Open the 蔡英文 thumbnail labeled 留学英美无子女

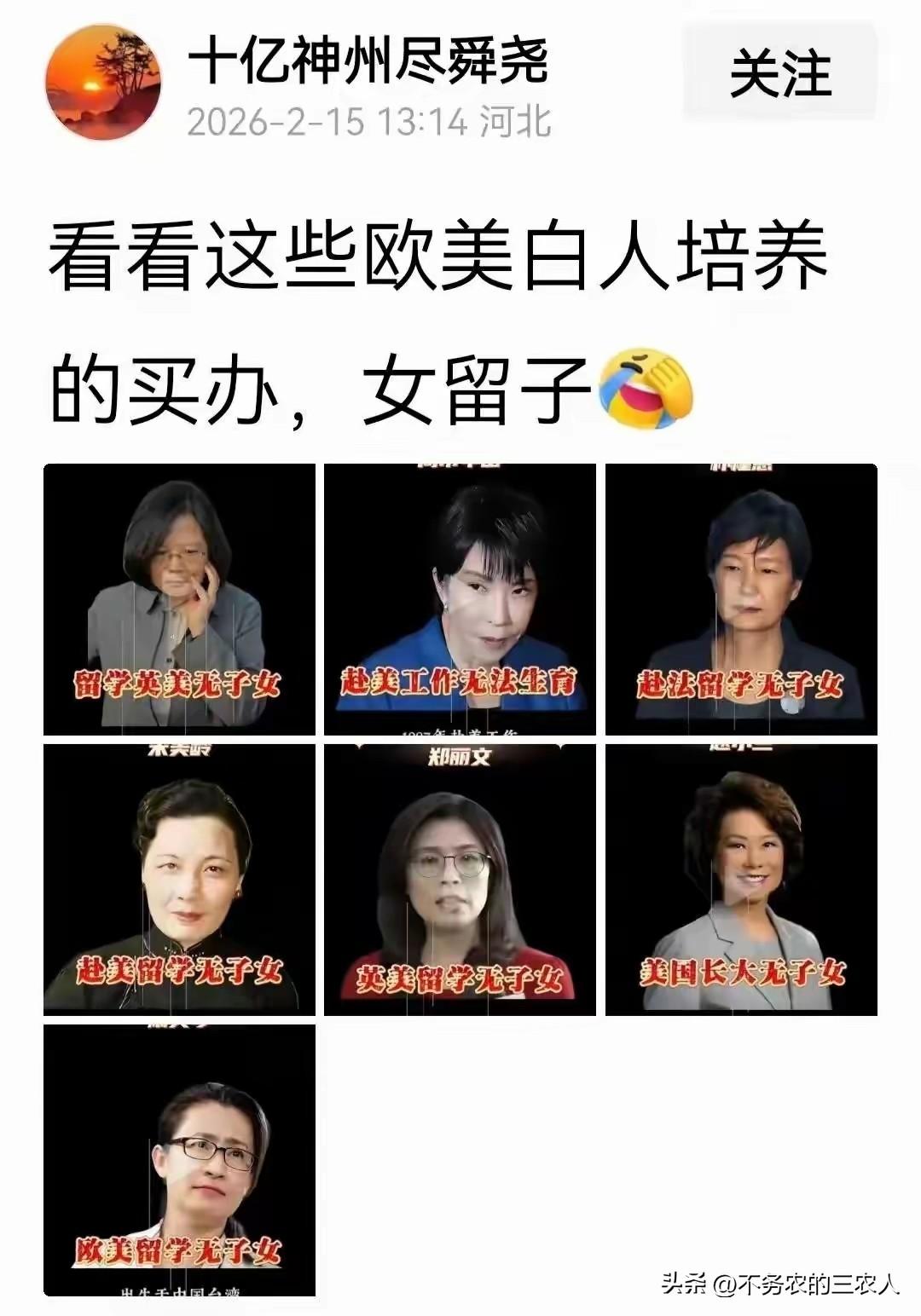[x=177, y=597]
